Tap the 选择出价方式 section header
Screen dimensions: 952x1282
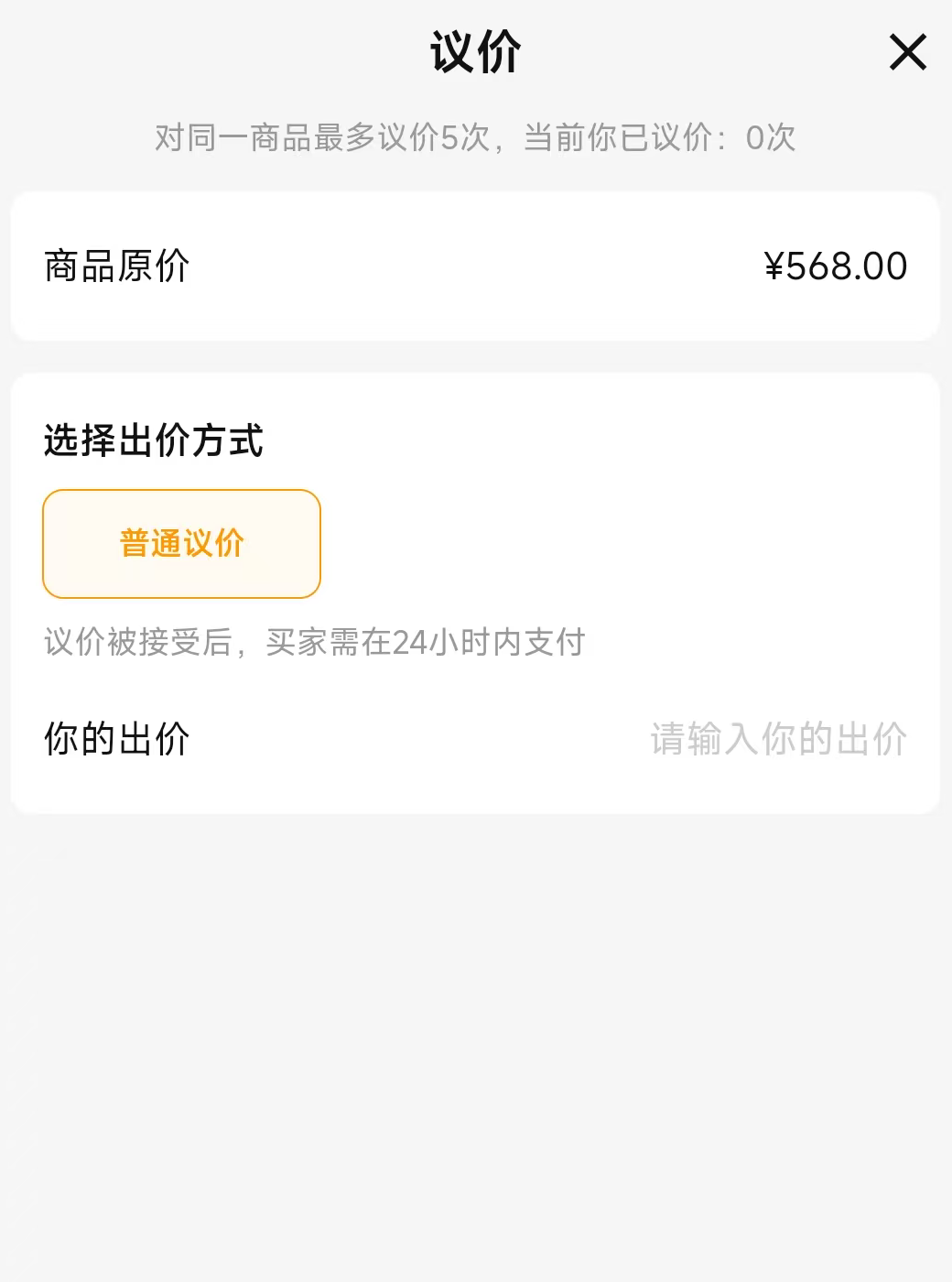(x=152, y=439)
